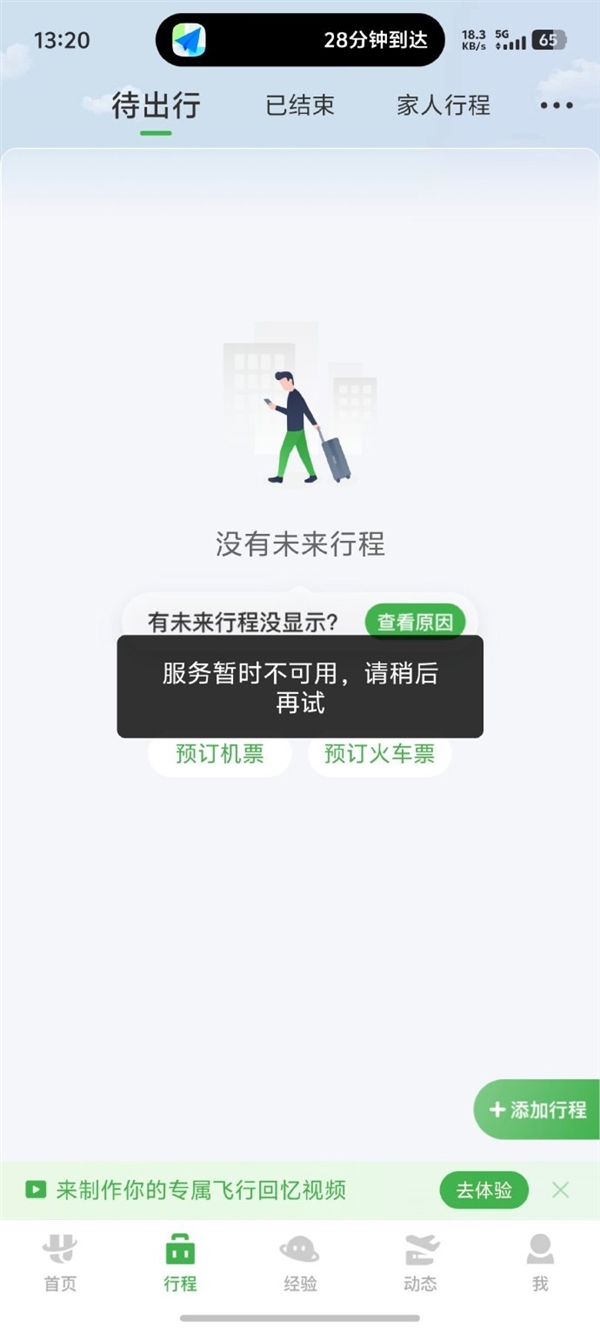Image resolution: width=600 pixels, height=1333 pixels.
Task: Tap 预订机票 to book a flight
Action: [x=220, y=754]
